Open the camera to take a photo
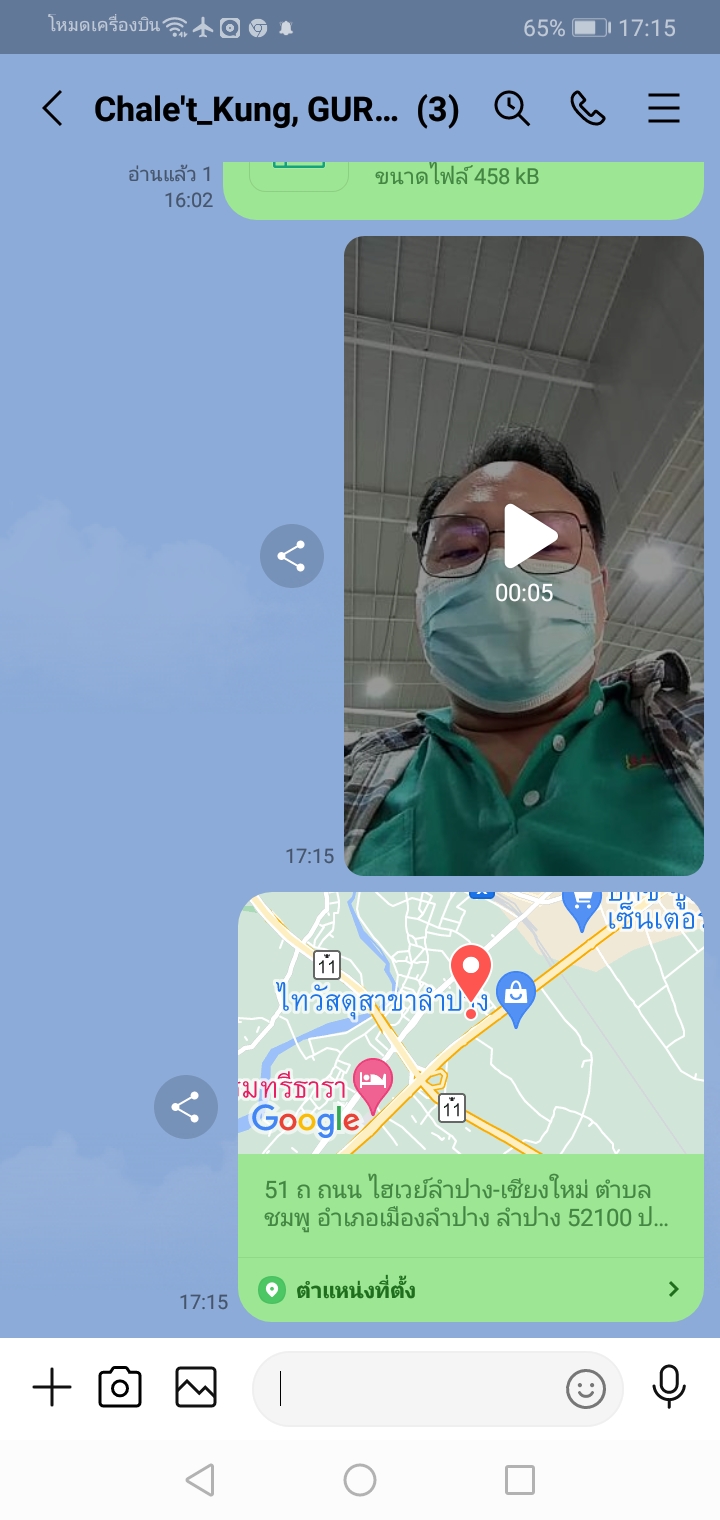Viewport: 720px width, 1520px height. point(120,1388)
